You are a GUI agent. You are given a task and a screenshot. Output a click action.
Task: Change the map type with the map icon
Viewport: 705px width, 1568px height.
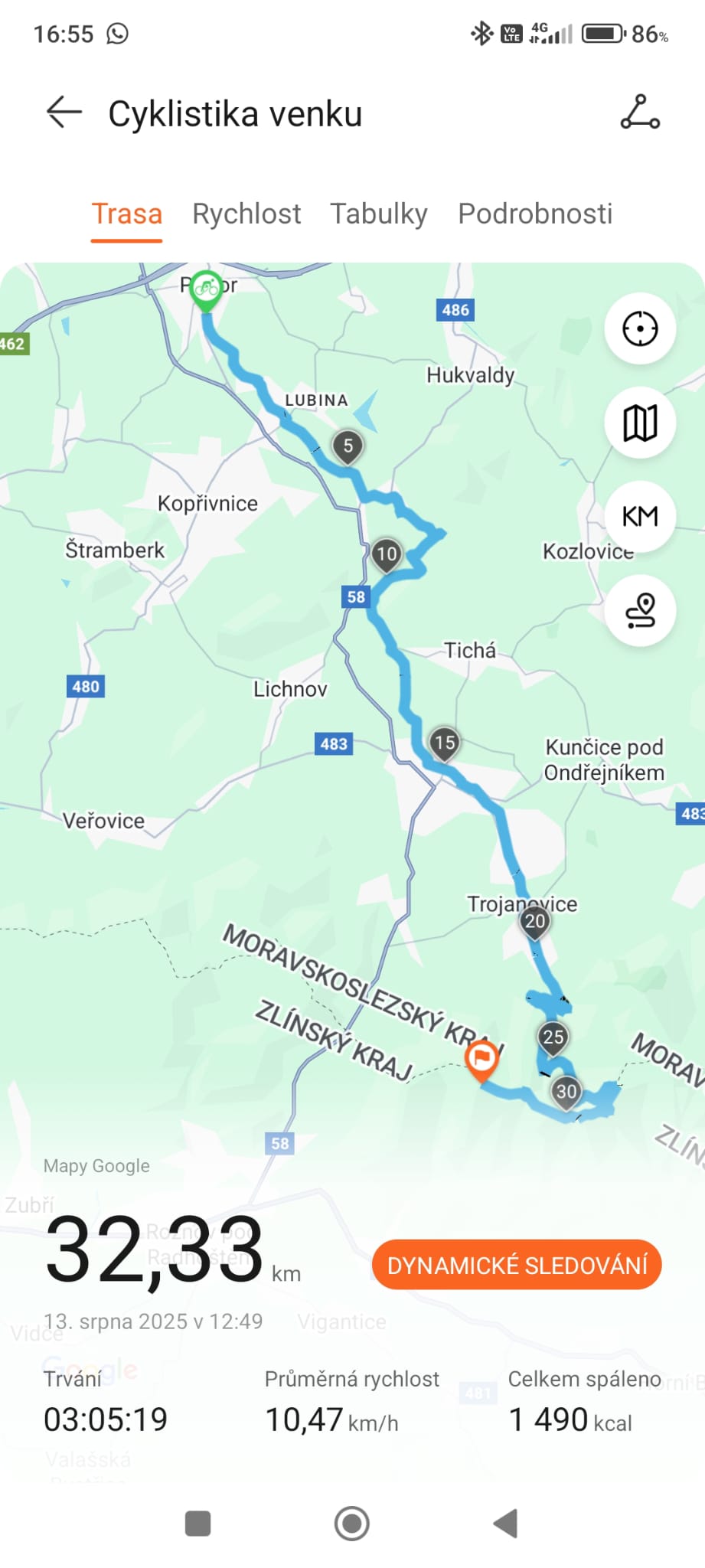tap(640, 423)
